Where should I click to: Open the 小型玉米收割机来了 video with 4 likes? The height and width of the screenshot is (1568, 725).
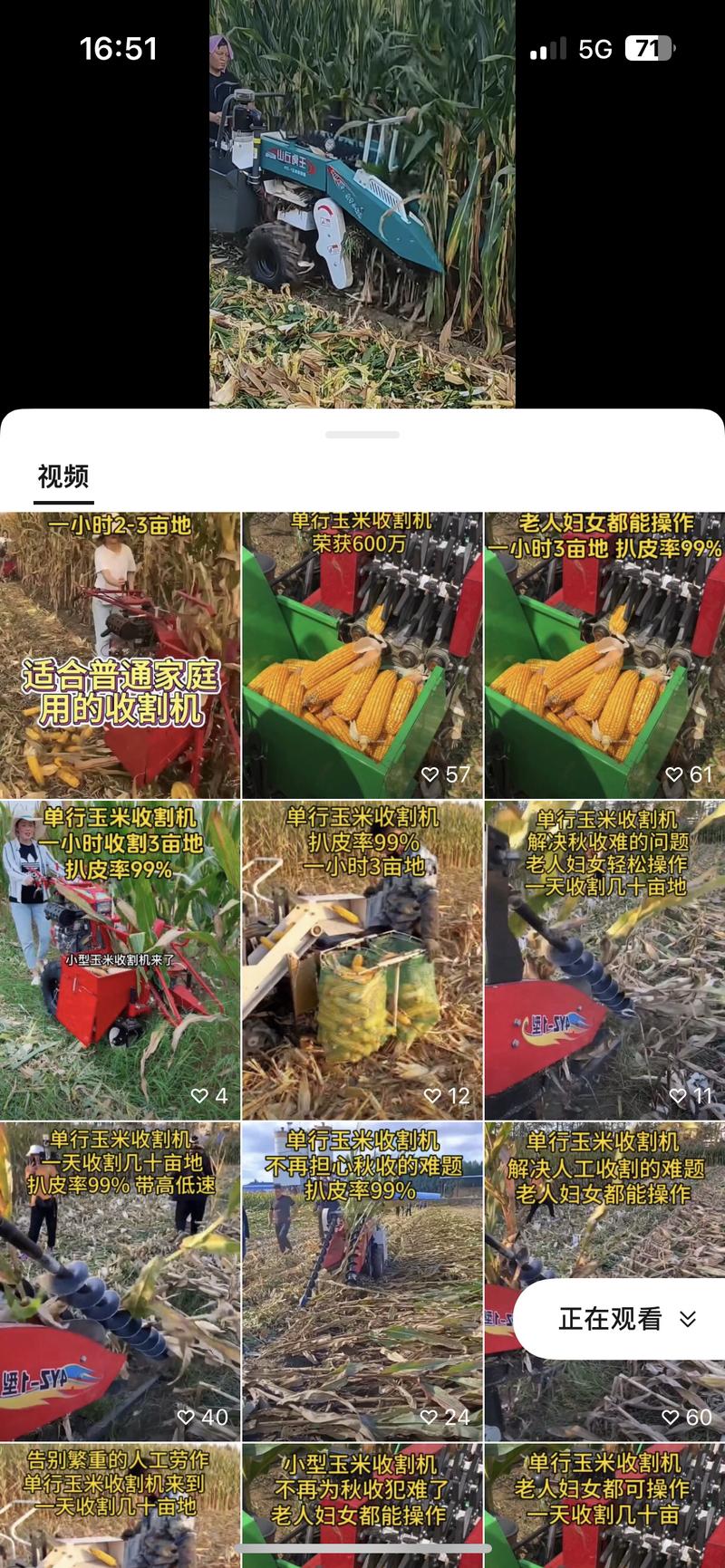click(120, 960)
